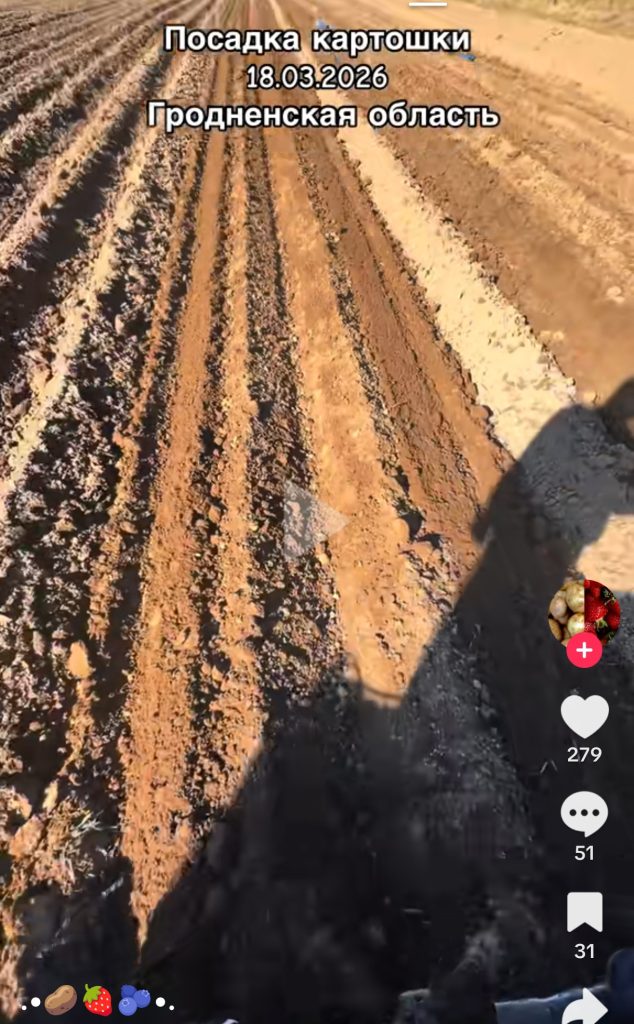
Task: Share this video with the arrow icon
Action: (x=584, y=1005)
